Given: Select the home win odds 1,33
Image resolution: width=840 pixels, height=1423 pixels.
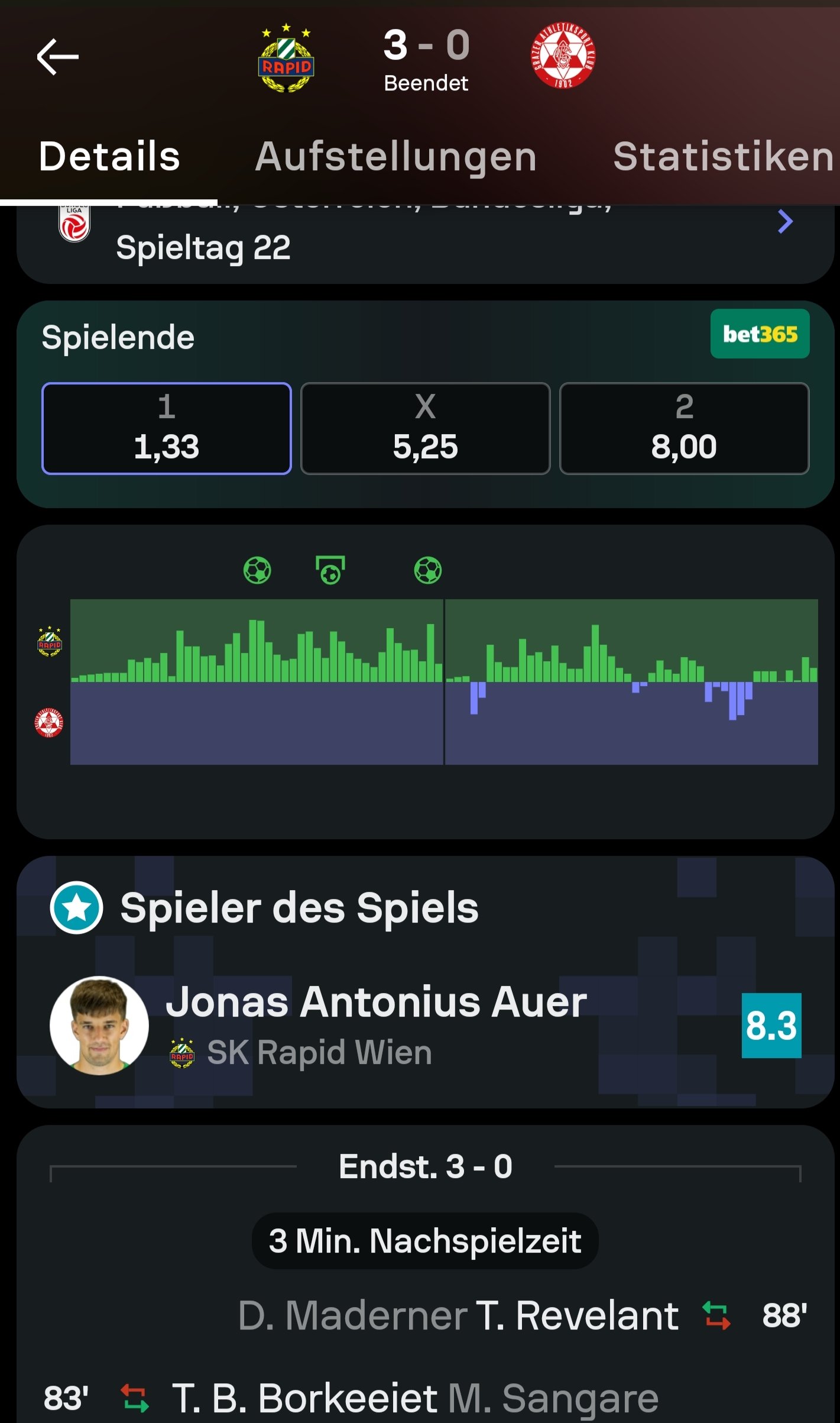Looking at the screenshot, I should (167, 428).
